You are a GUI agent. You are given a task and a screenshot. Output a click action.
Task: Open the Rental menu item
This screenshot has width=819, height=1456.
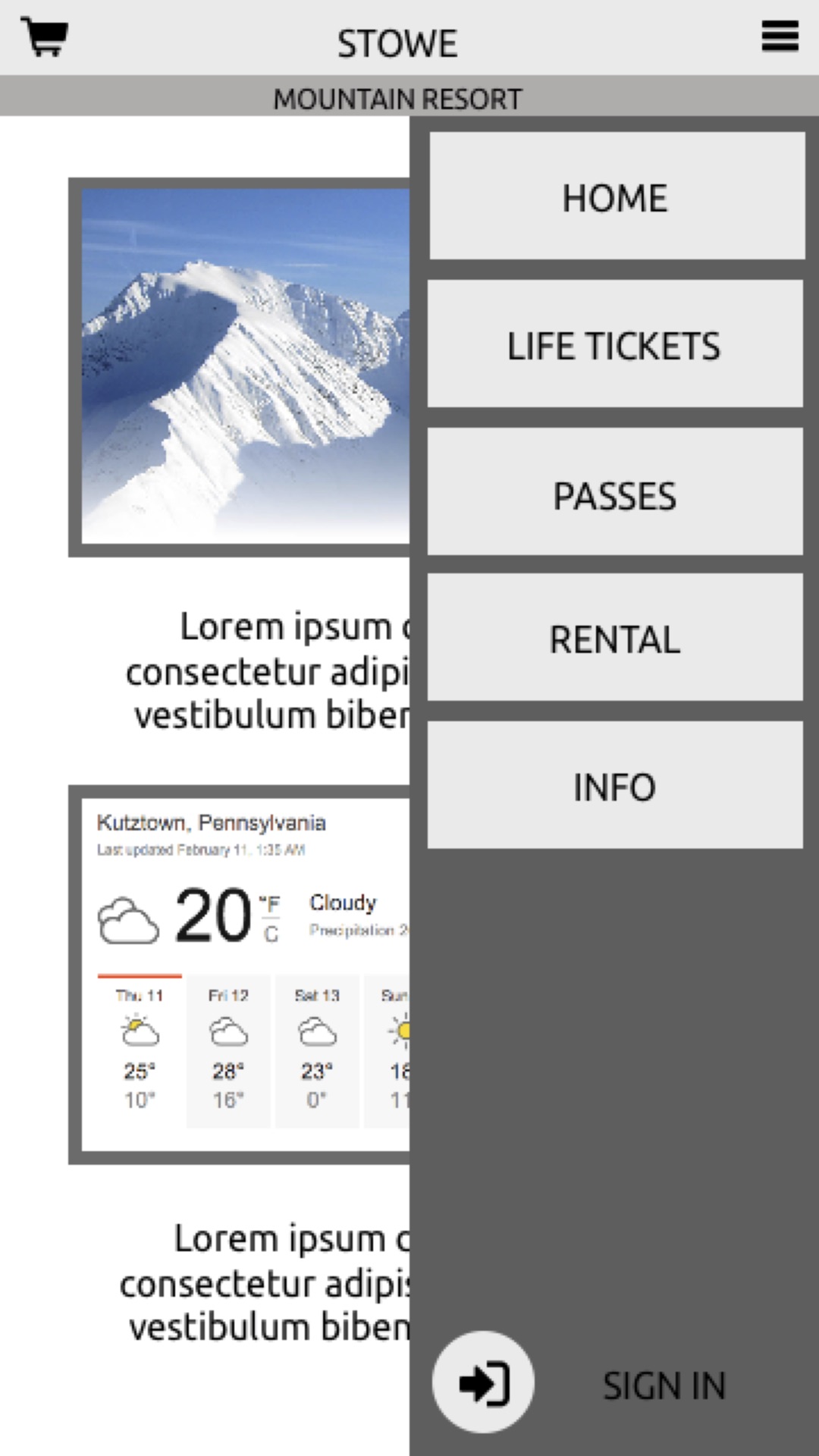[615, 638]
